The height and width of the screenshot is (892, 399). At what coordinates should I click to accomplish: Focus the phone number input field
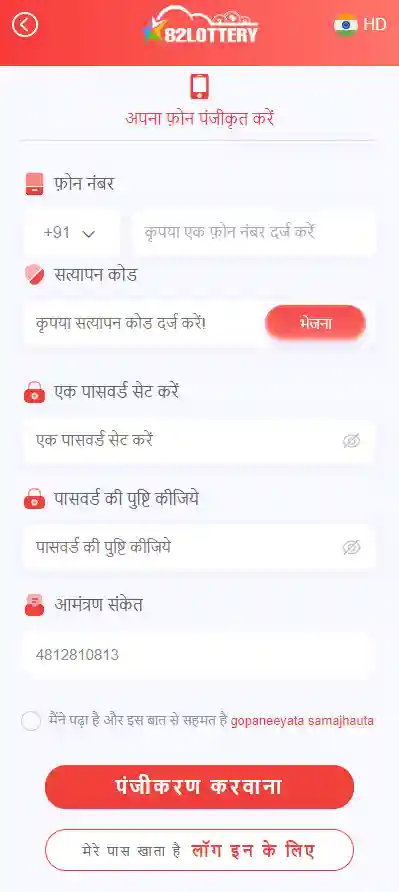254,233
